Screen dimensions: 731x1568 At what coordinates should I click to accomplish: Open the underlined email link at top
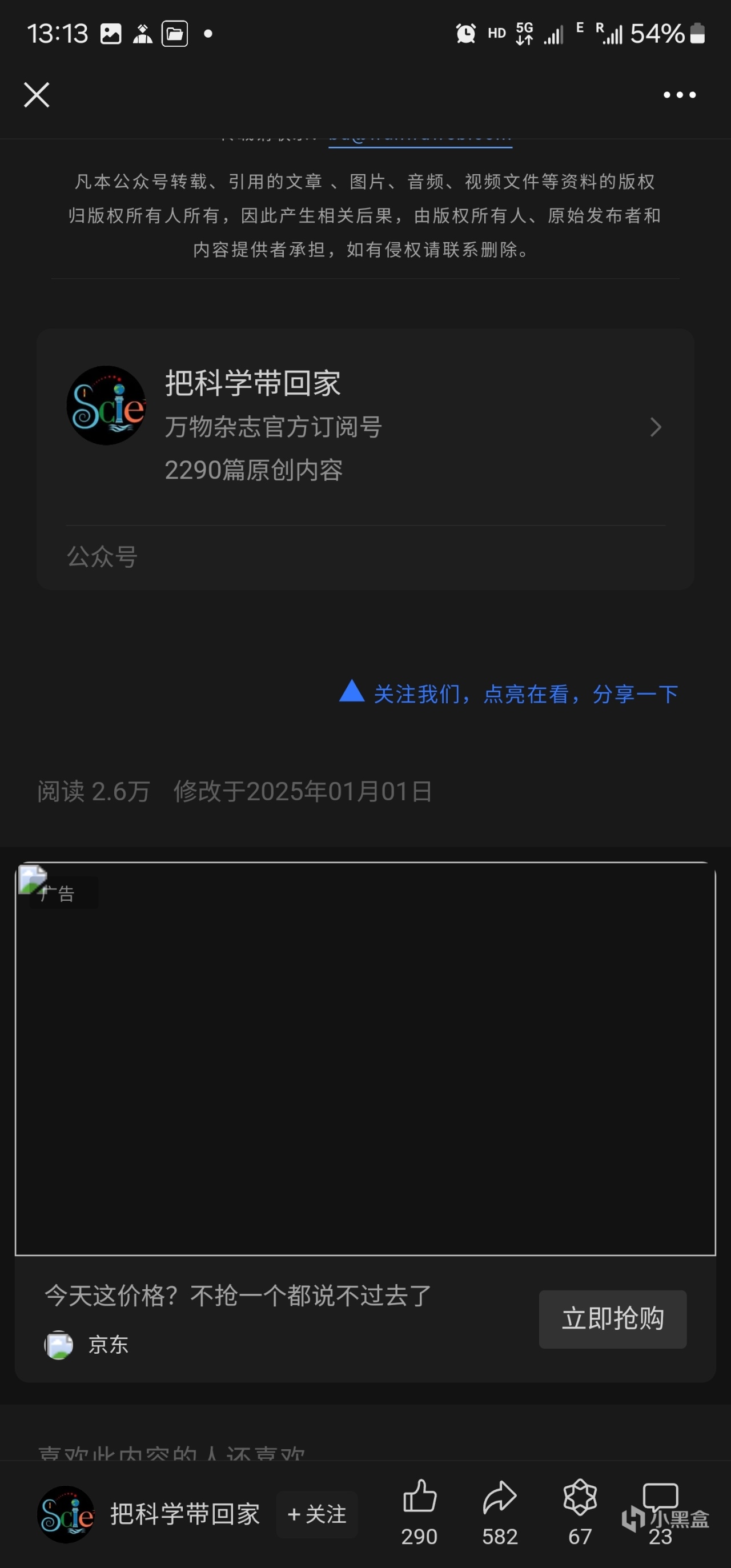tap(420, 141)
